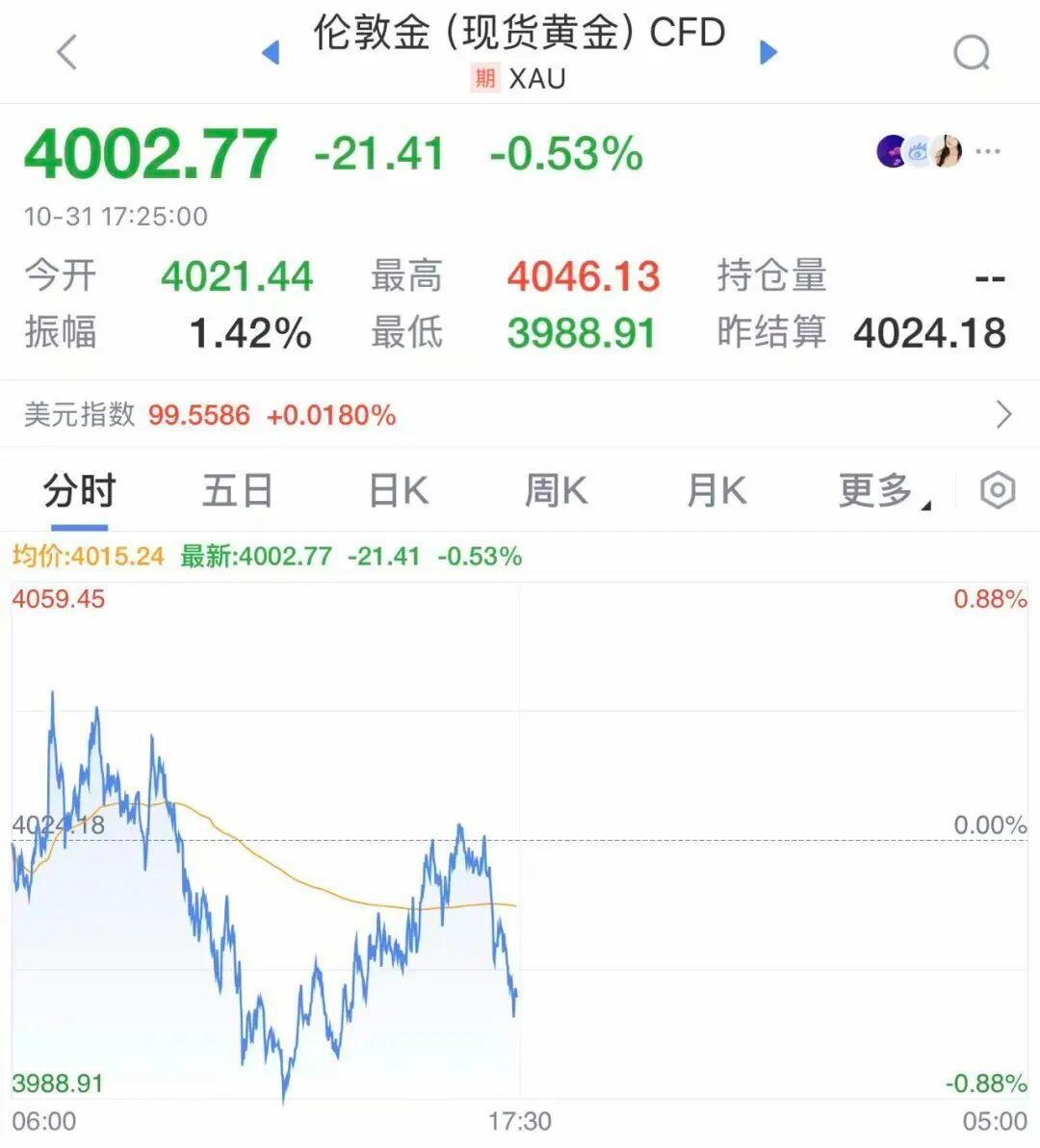Screen dimensions: 1040x1148
Task: Switch to the previous instrument arrow
Action: pyautogui.click(x=271, y=52)
